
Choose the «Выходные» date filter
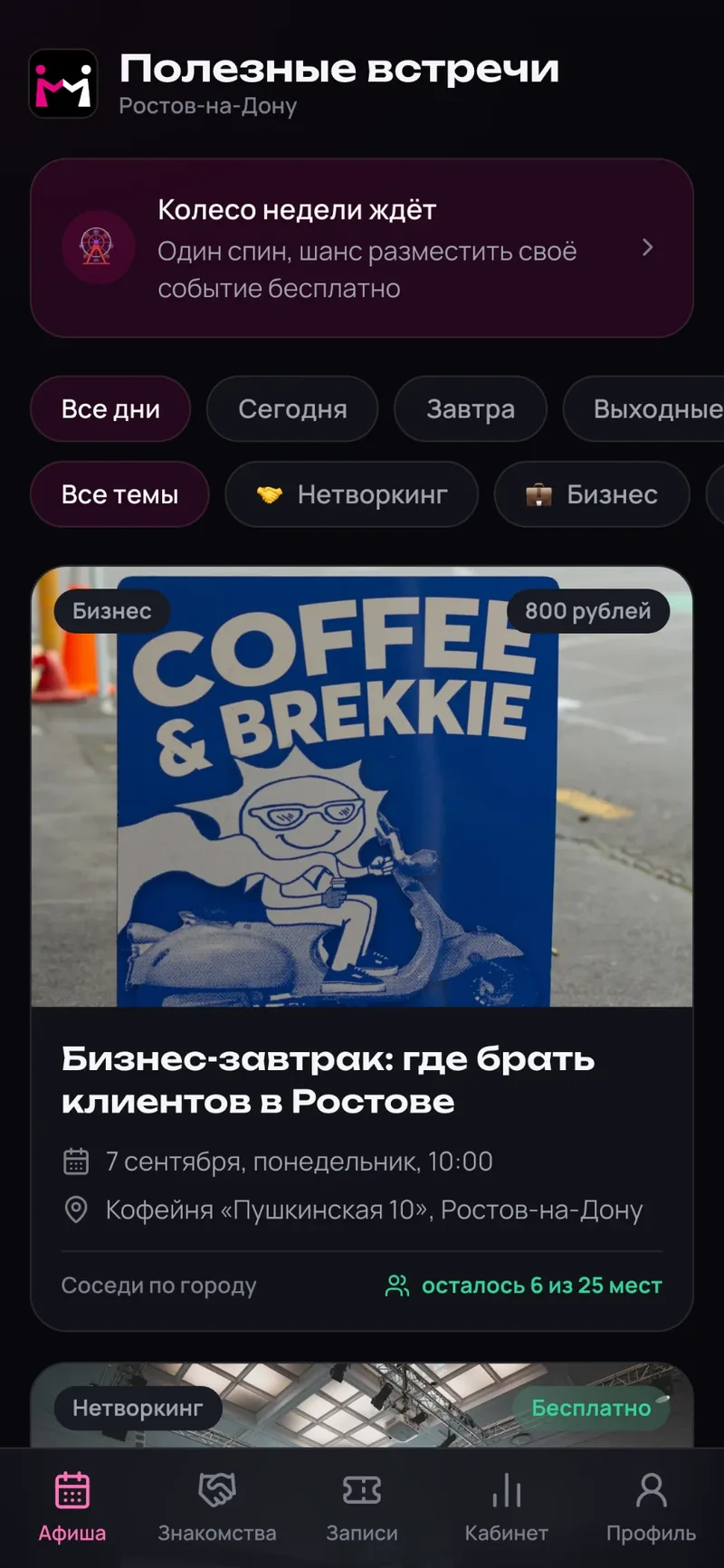(644, 409)
